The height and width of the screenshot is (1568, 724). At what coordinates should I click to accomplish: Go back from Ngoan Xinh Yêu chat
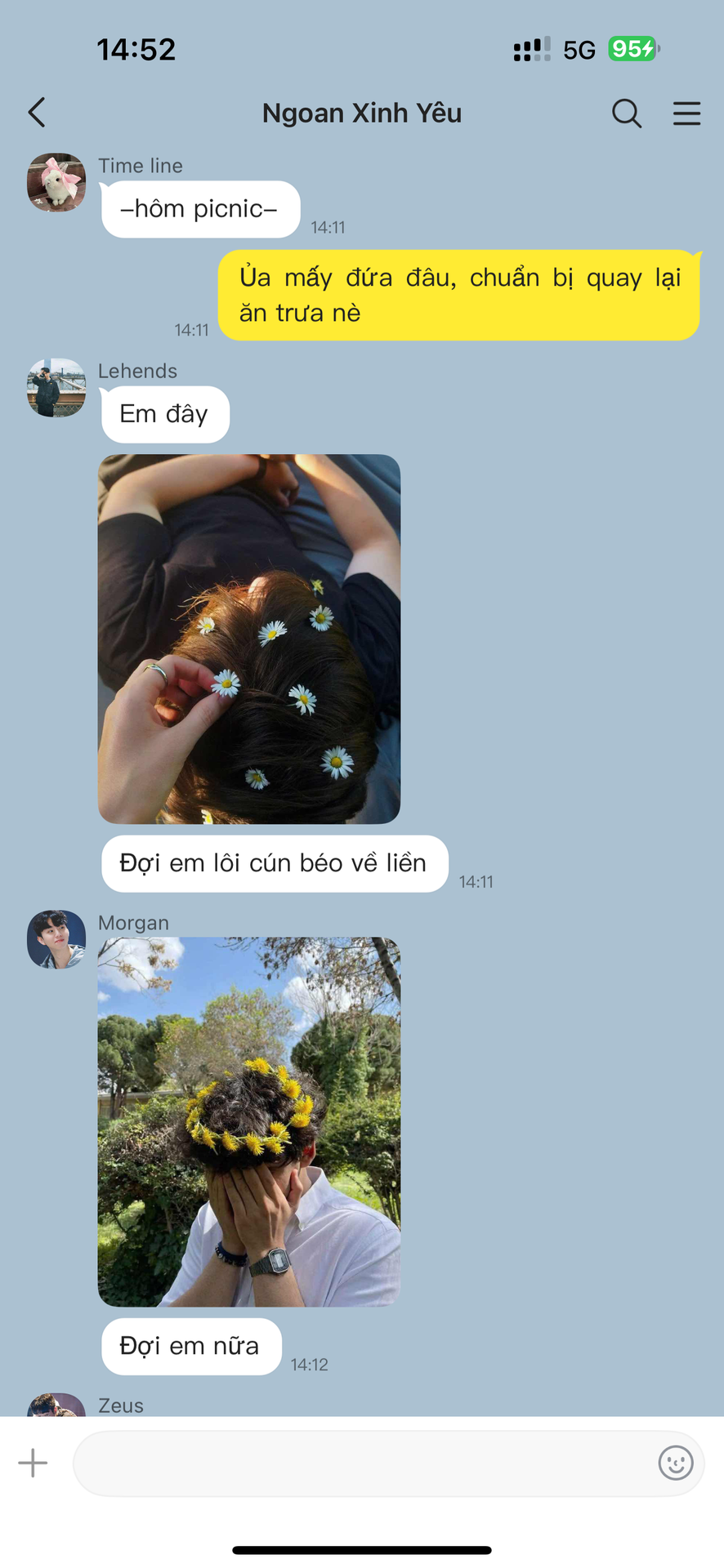[x=37, y=113]
